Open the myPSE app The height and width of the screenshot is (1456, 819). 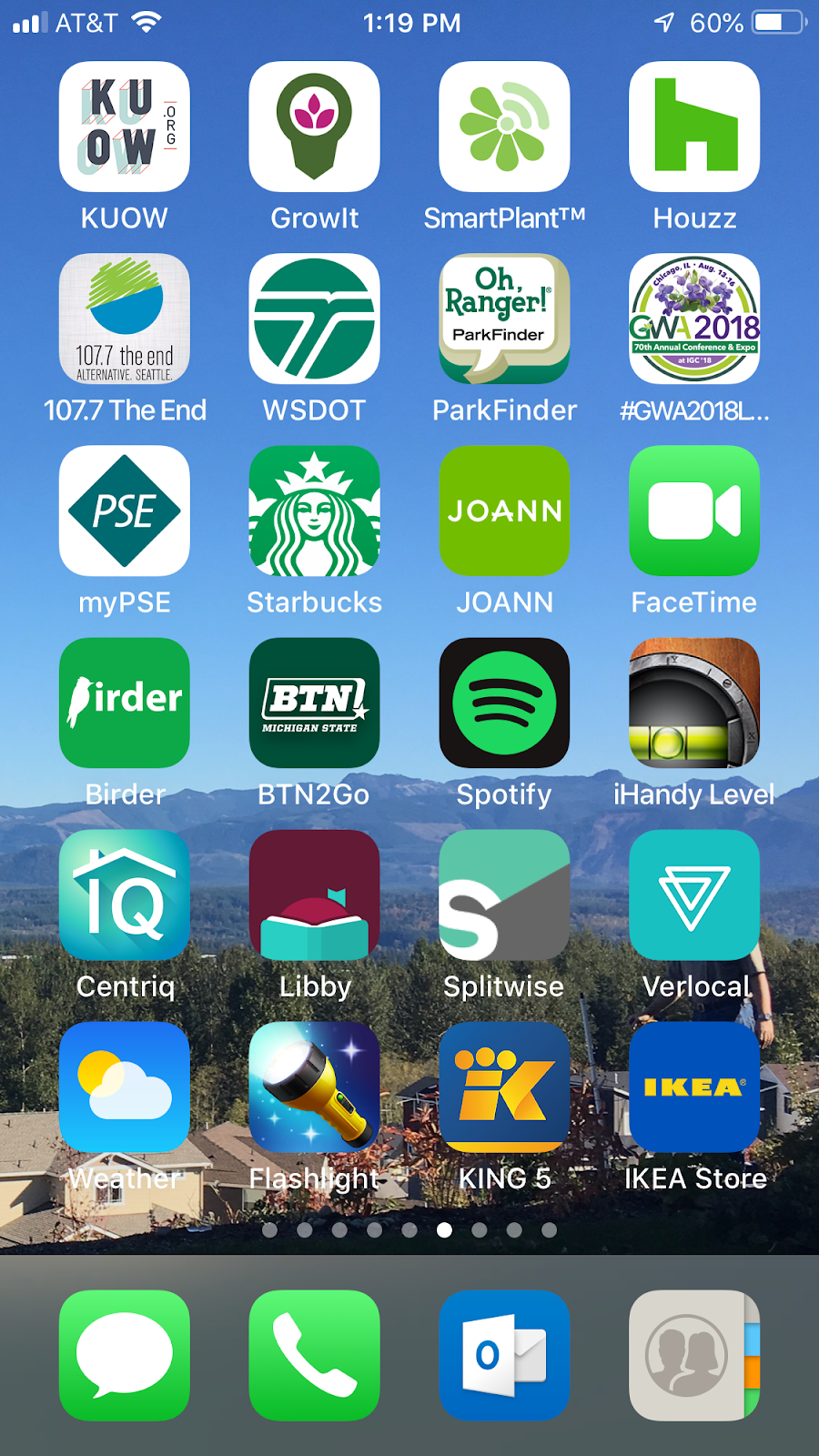[125, 511]
